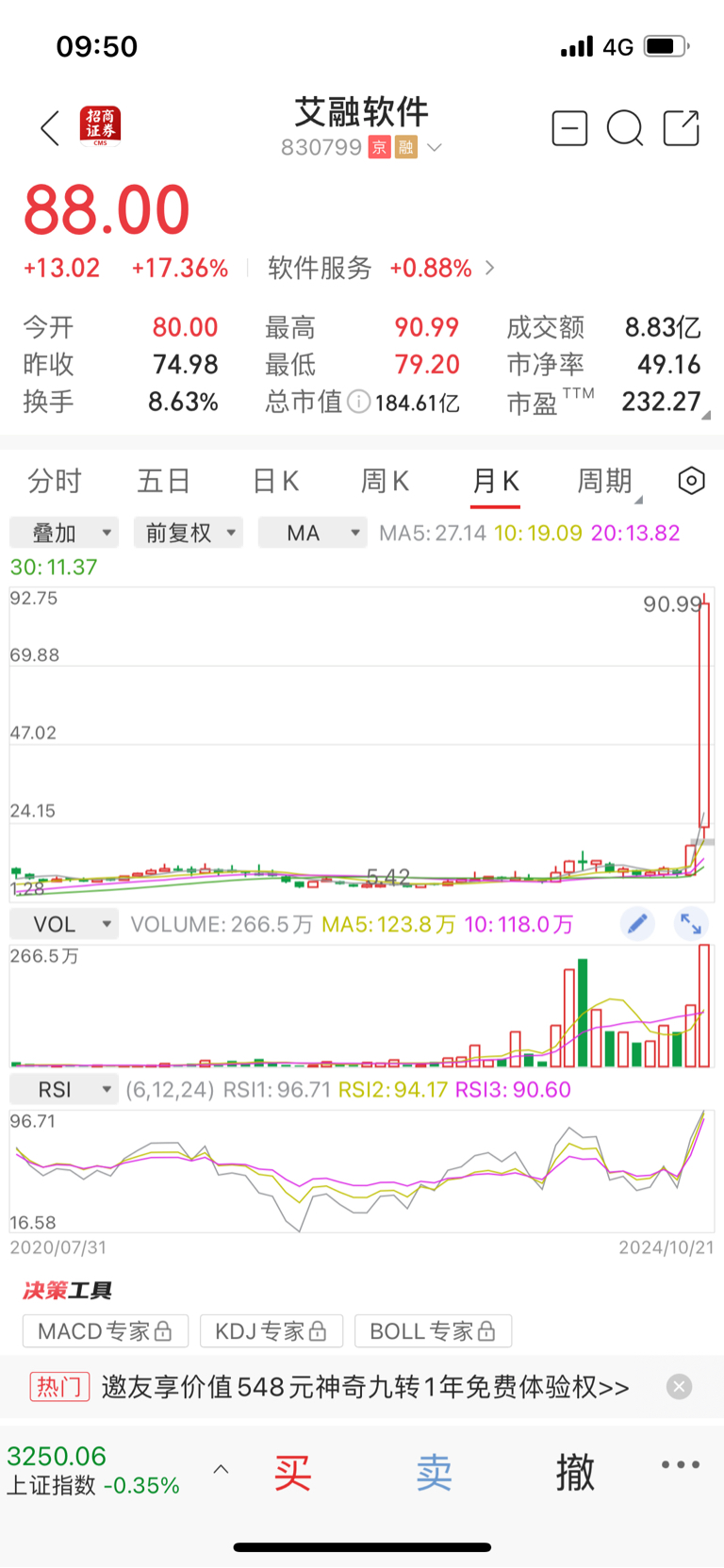Viewport: 724px width, 1568px height.
Task: Expand chart to fullscreen with arrows icon
Action: [690, 924]
